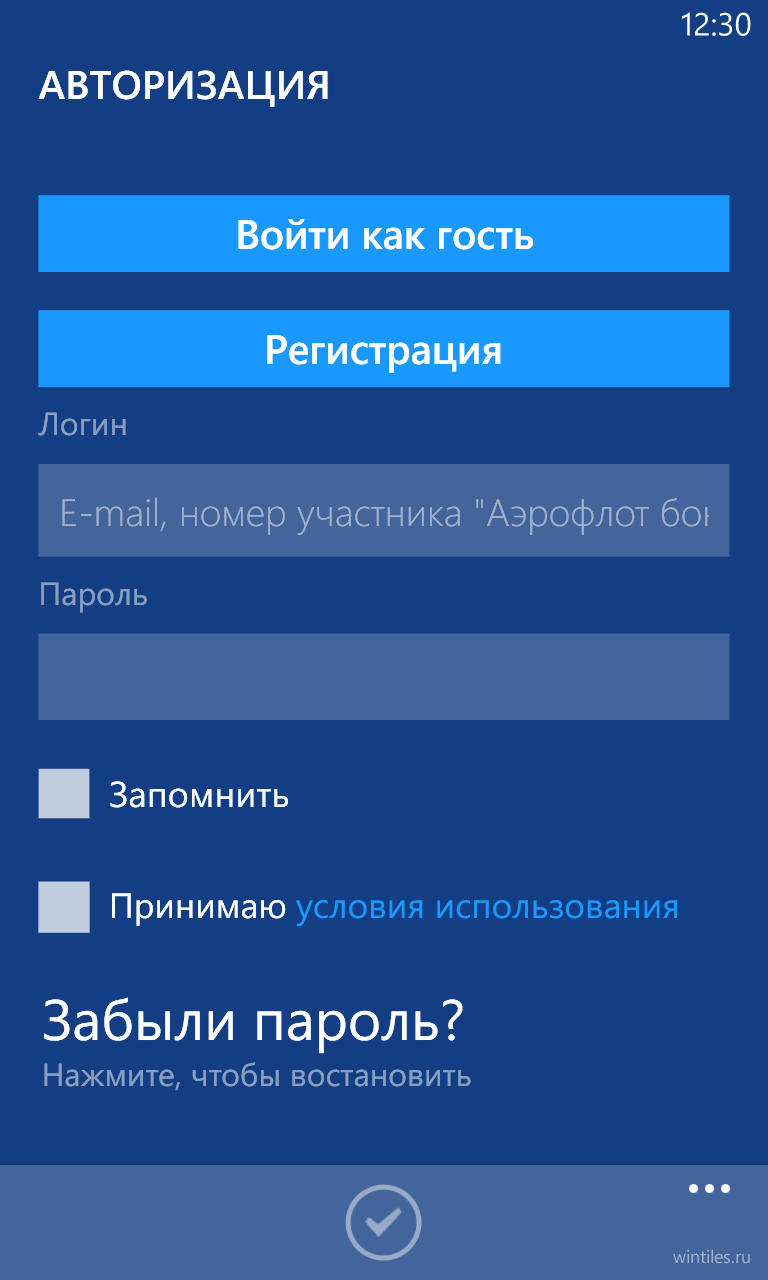The width and height of the screenshot is (768, 1280).
Task: Select the Пароль field
Action: [384, 677]
